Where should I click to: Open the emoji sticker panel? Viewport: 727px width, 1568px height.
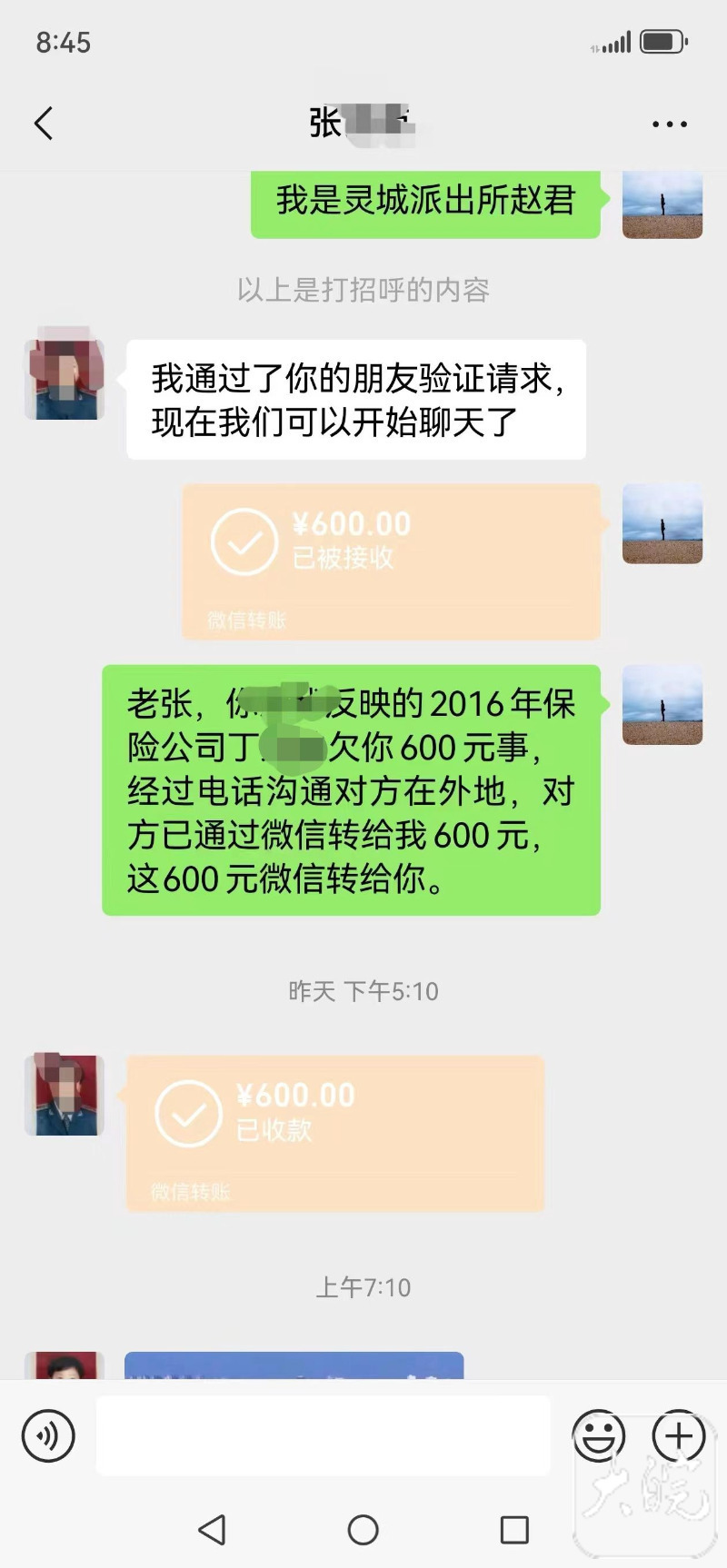pyautogui.click(x=599, y=1436)
